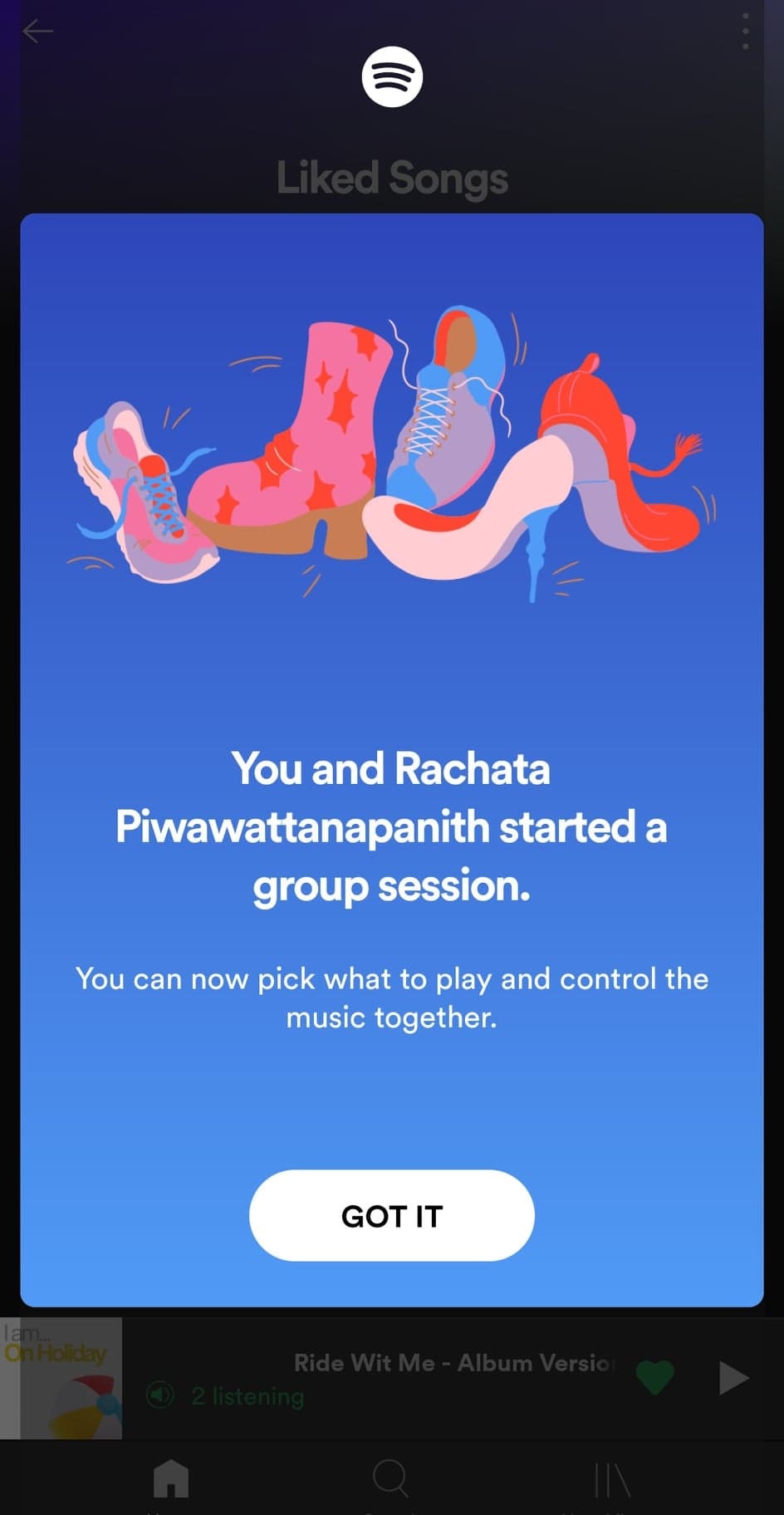Screen dimensions: 784x1515
Task: Switch to the Search tab
Action: 390,1480
